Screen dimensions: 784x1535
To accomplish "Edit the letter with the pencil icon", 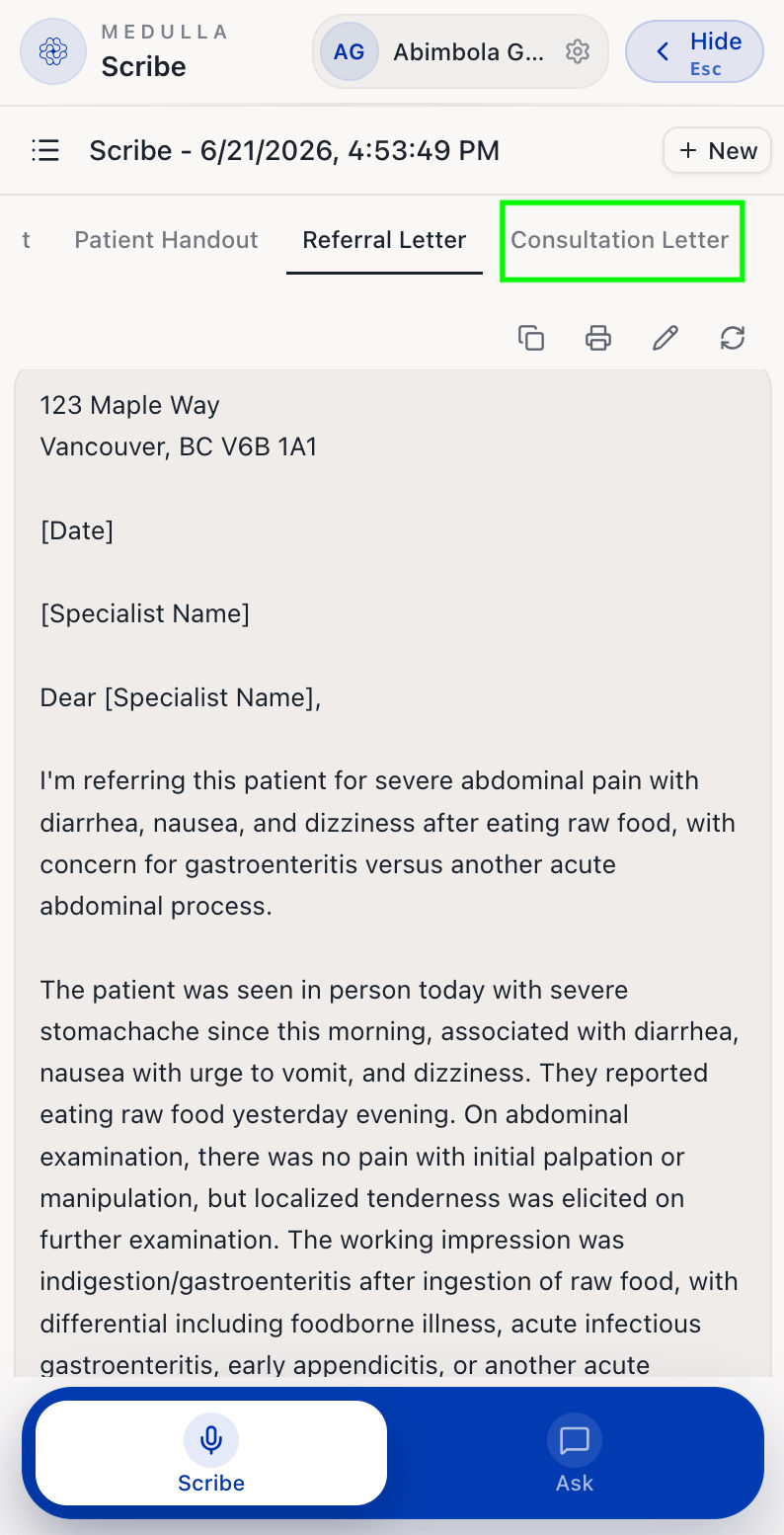I will 666,338.
